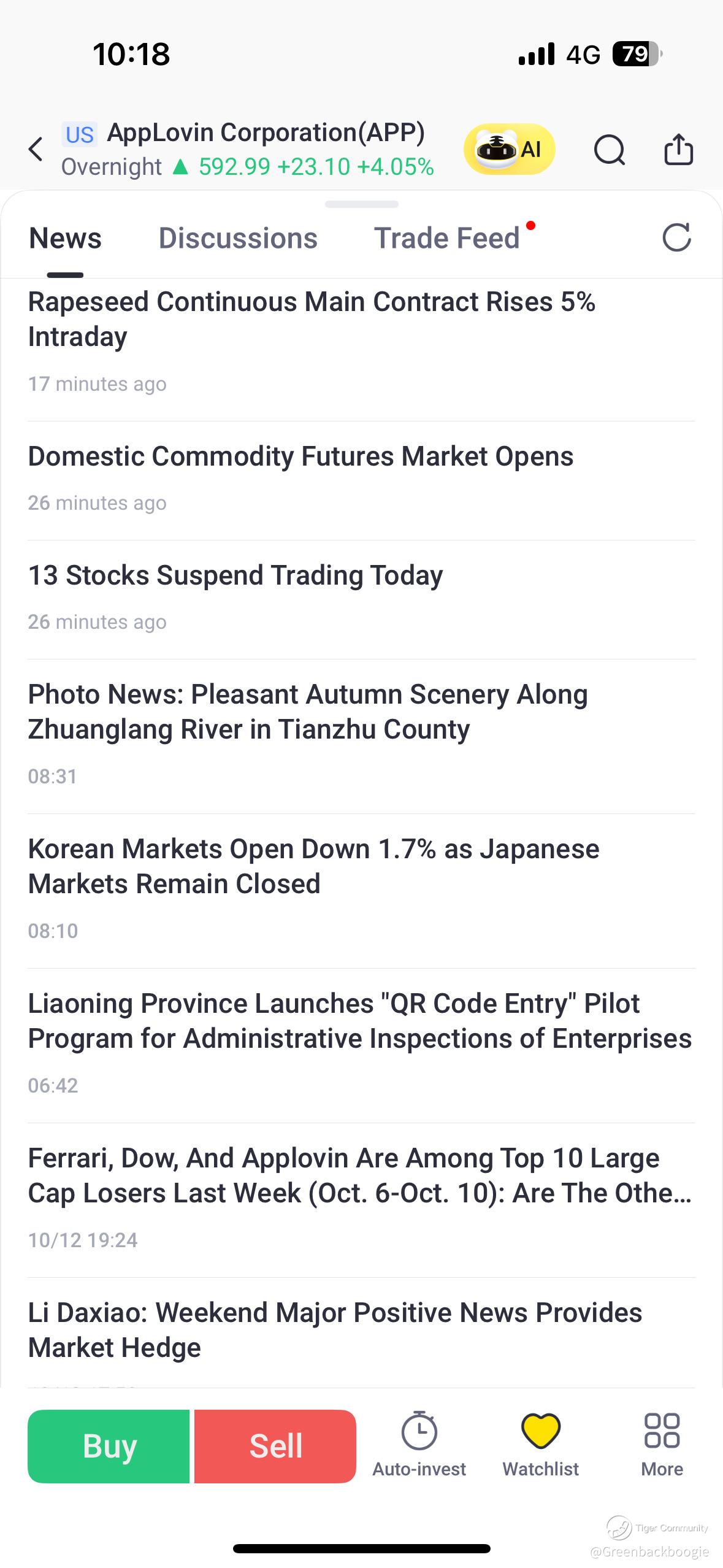The height and width of the screenshot is (1568, 723).
Task: Go back from AppLovin stock page
Action: click(36, 149)
